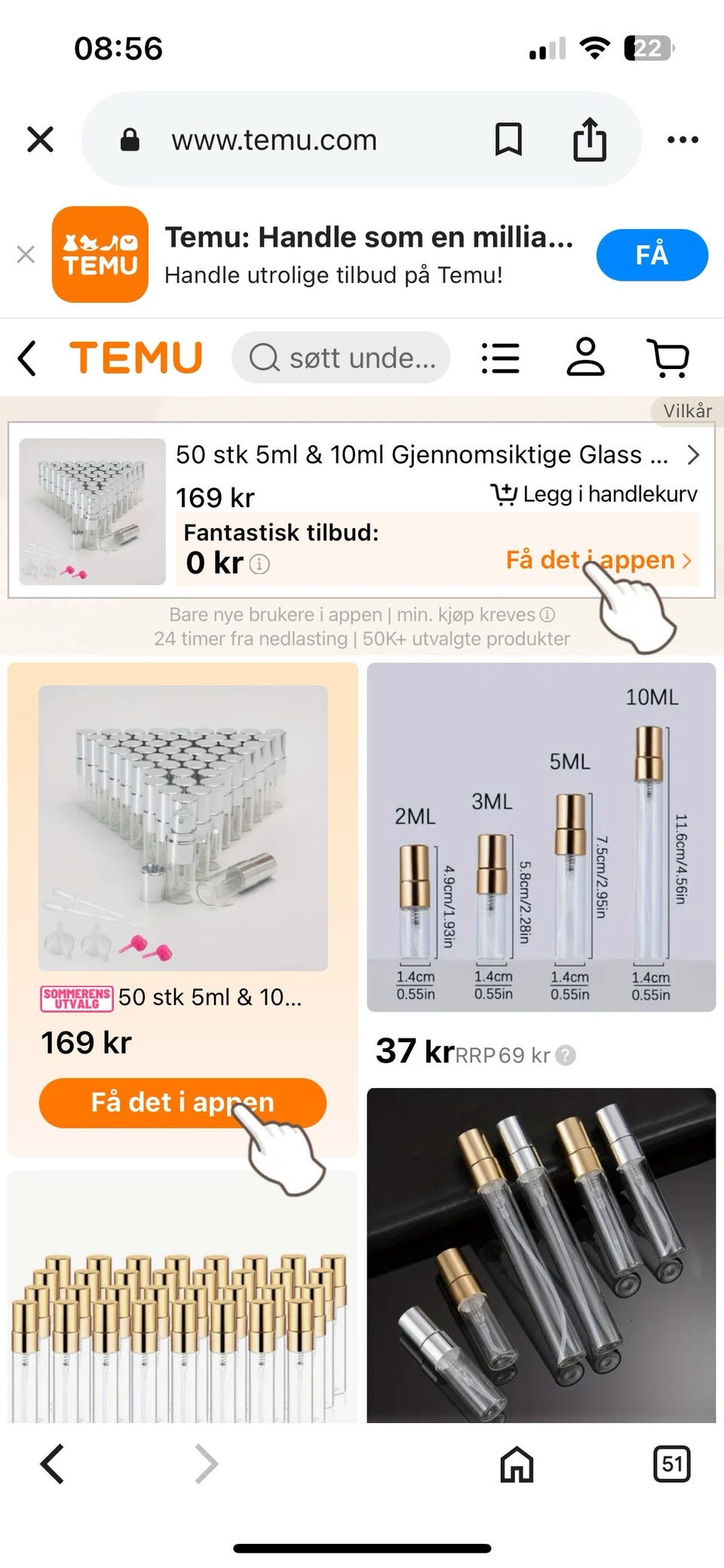Open the tabs overview showing 51 tabs
This screenshot has width=724, height=1568.
tap(670, 1464)
